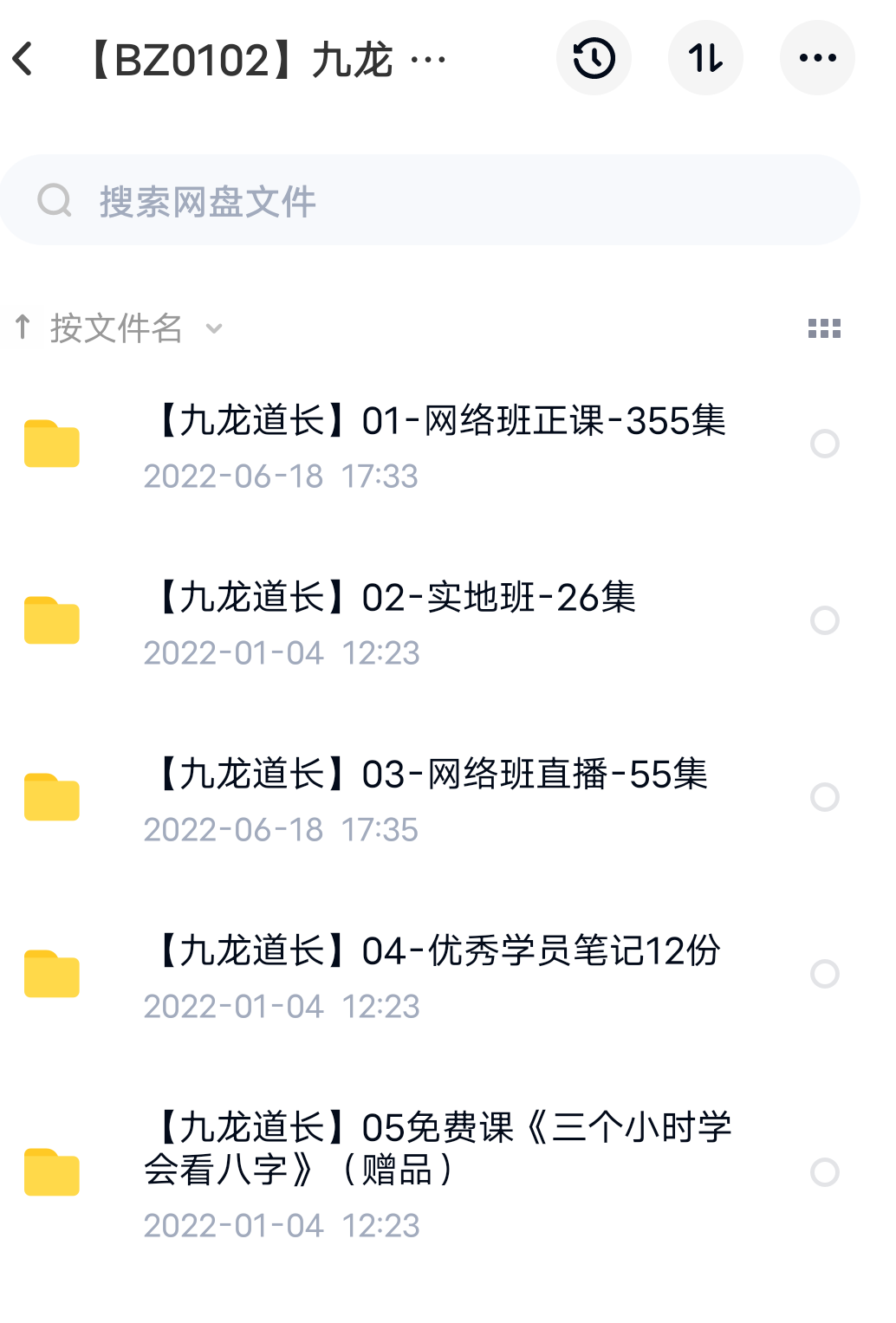Tap the folder icon beside 01-网络班正课
This screenshot has width=896, height=1323.
tap(51, 444)
